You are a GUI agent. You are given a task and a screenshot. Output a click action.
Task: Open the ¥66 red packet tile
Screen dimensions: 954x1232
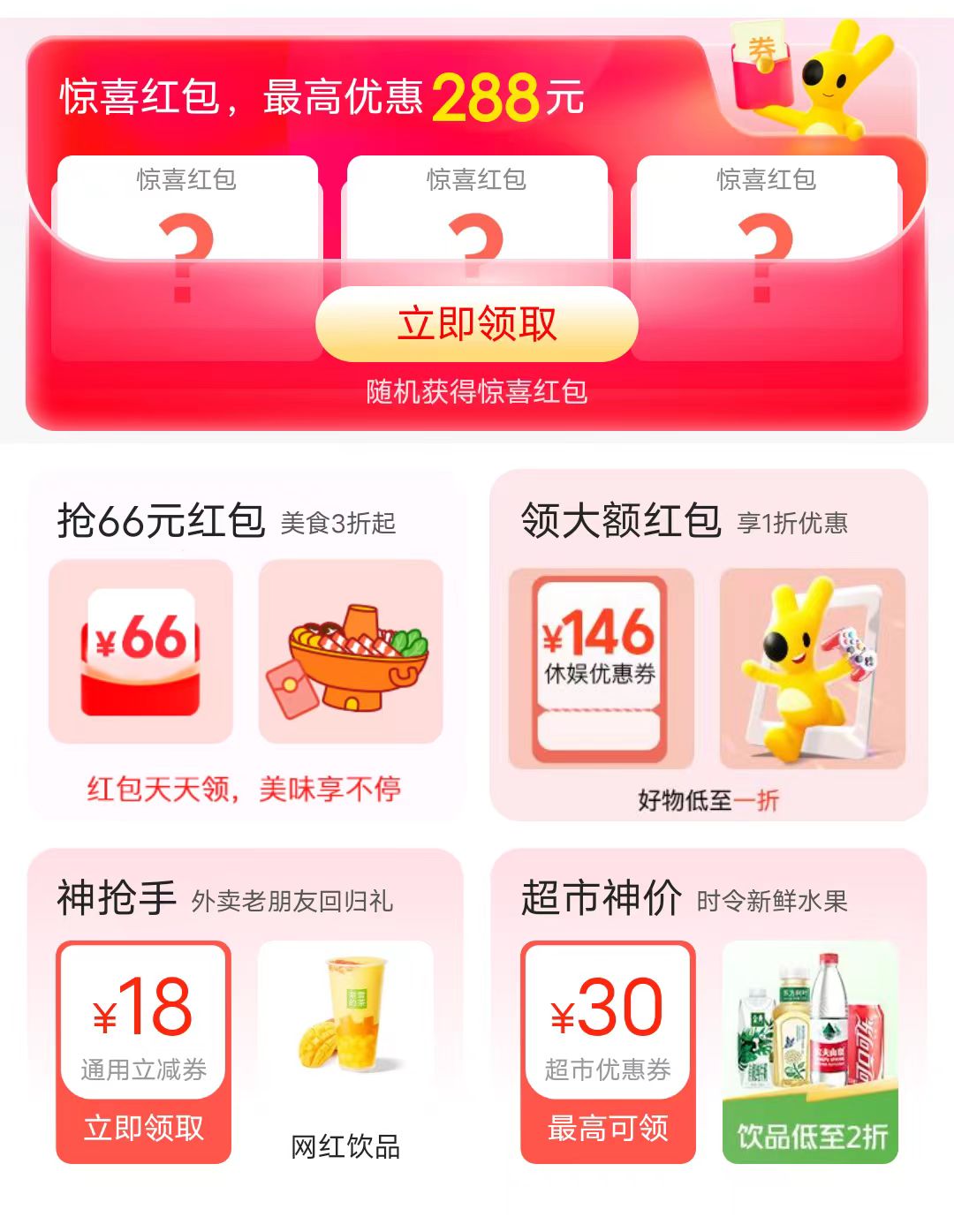[x=140, y=651]
